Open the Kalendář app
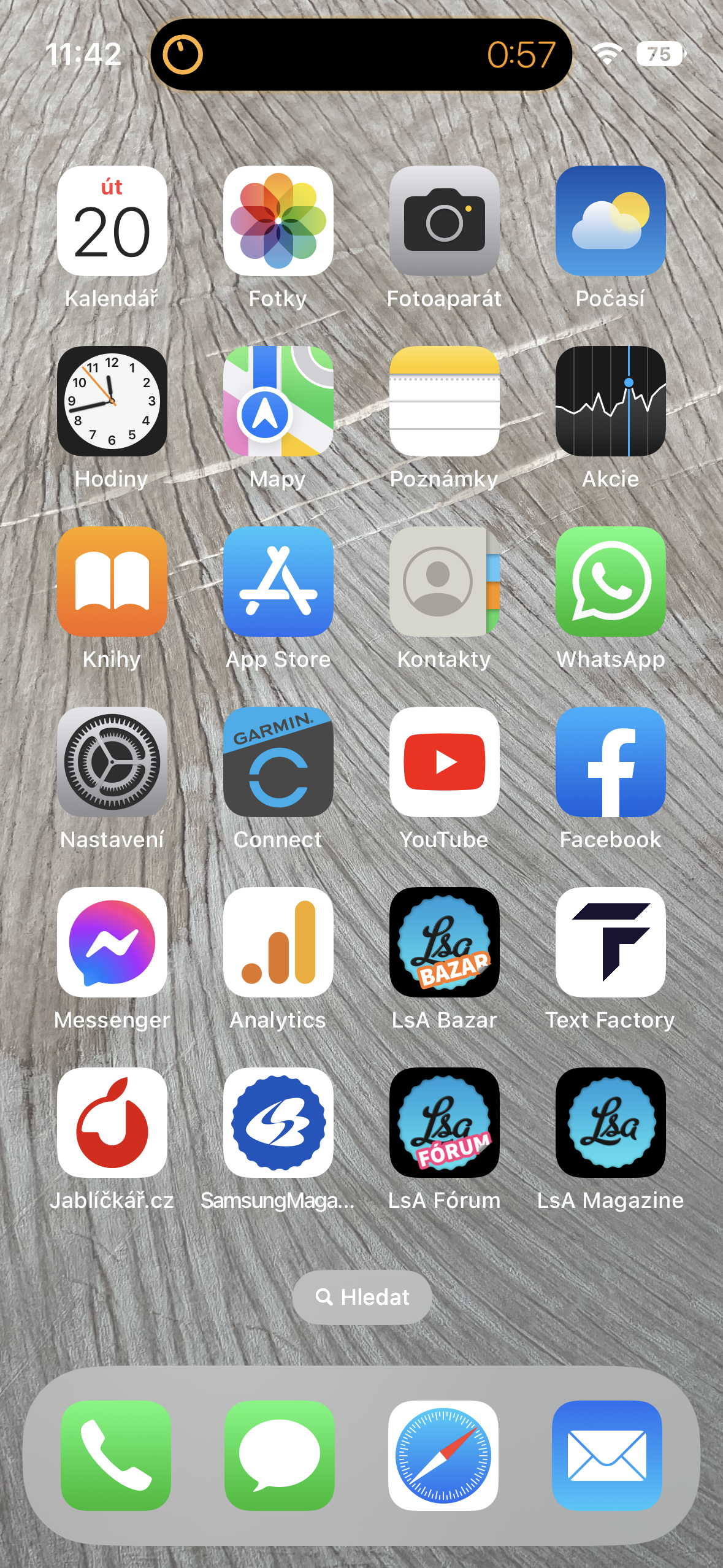The height and width of the screenshot is (1568, 723). coord(112,221)
